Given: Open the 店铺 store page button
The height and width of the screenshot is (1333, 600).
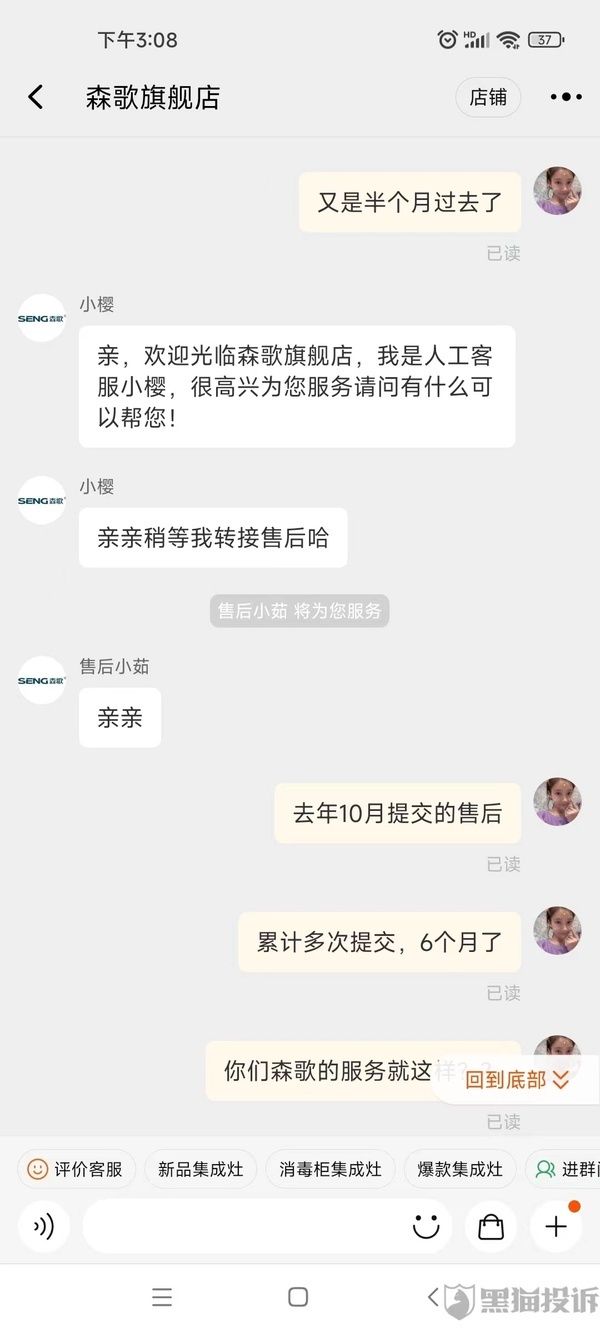Looking at the screenshot, I should (488, 97).
